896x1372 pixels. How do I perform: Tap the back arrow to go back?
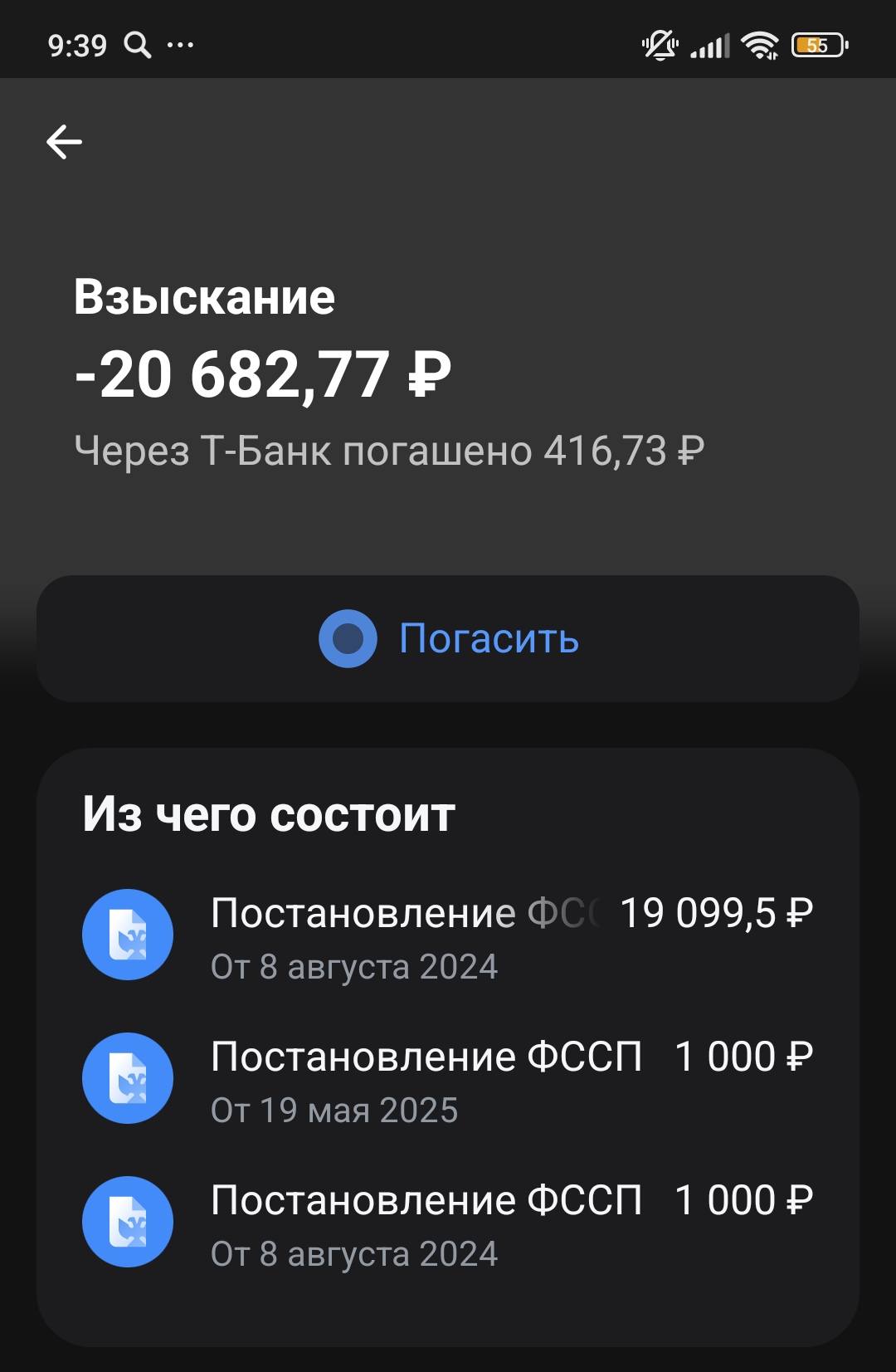tap(64, 141)
